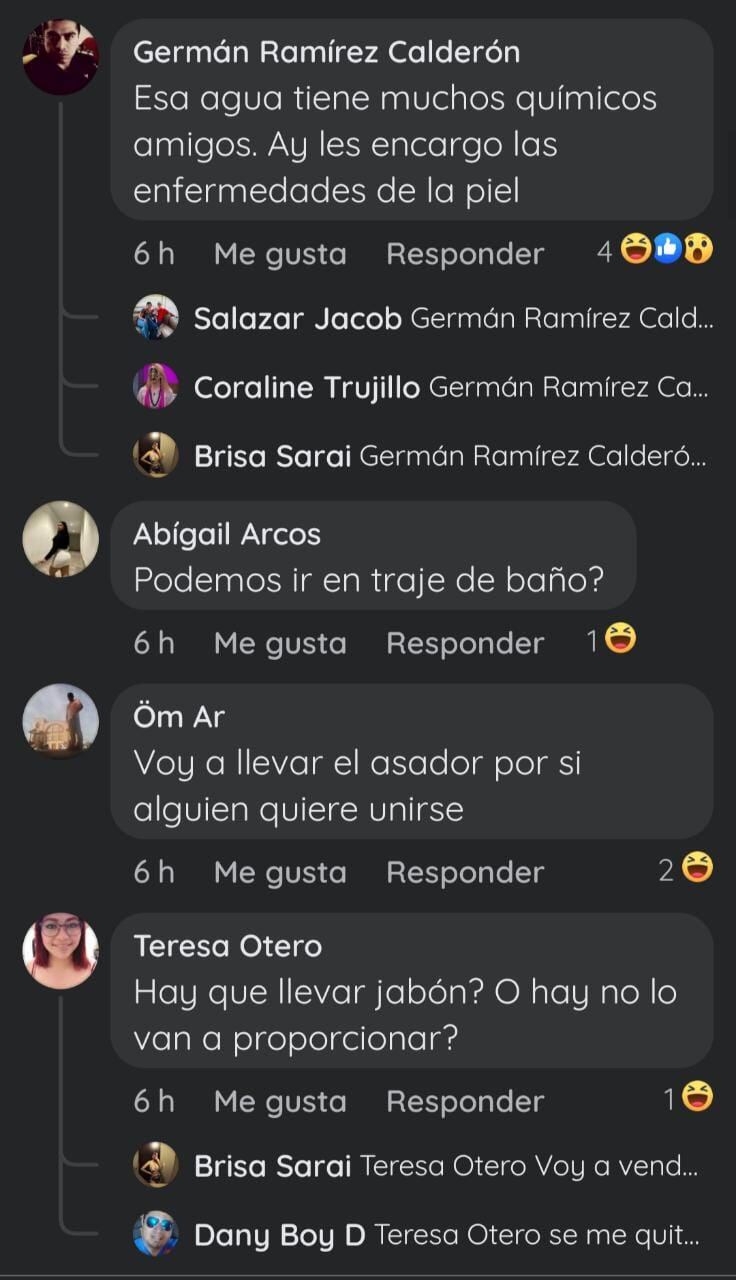Like Abígail Arcos's comment

(280, 643)
